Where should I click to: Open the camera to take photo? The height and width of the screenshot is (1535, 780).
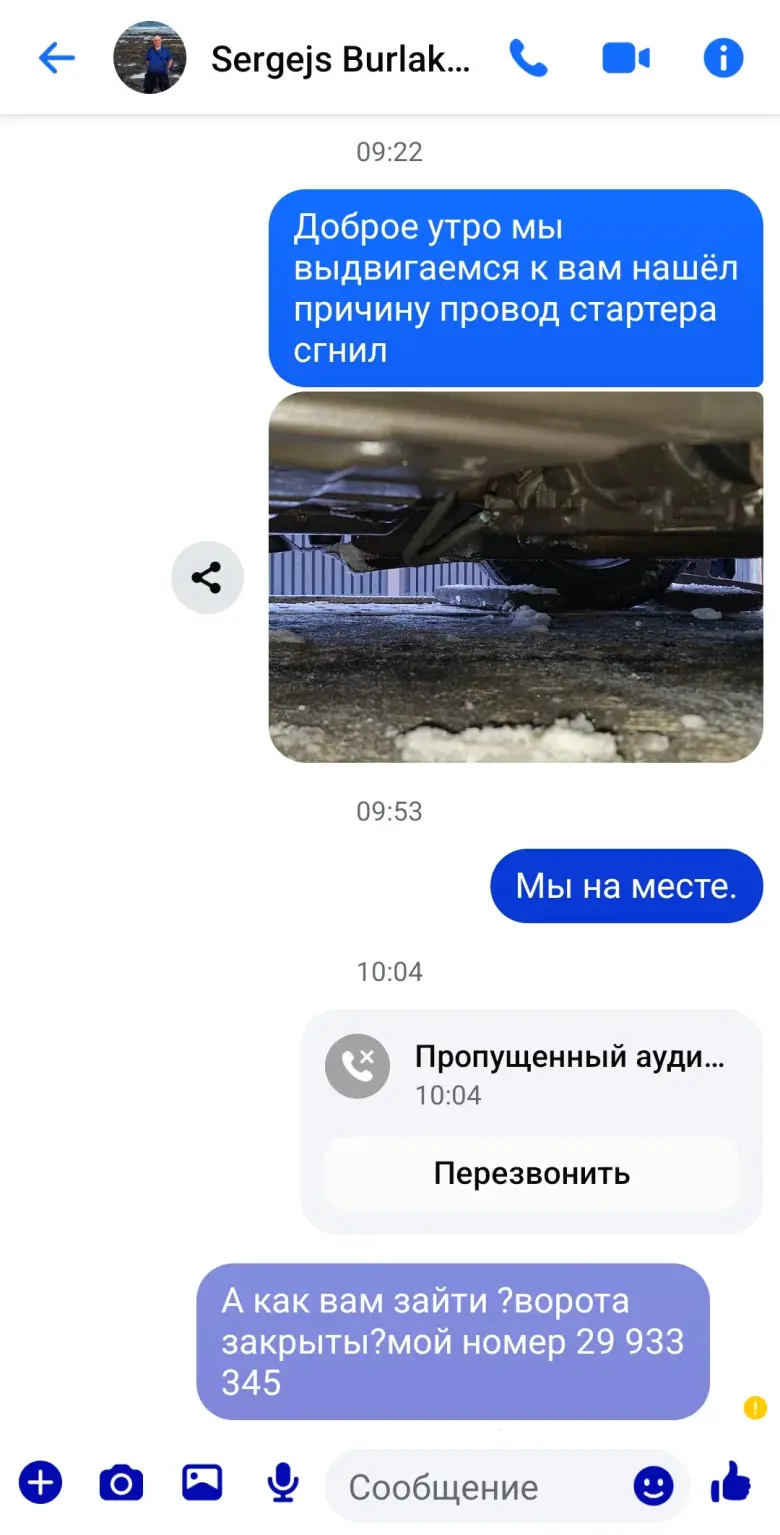pos(121,1482)
